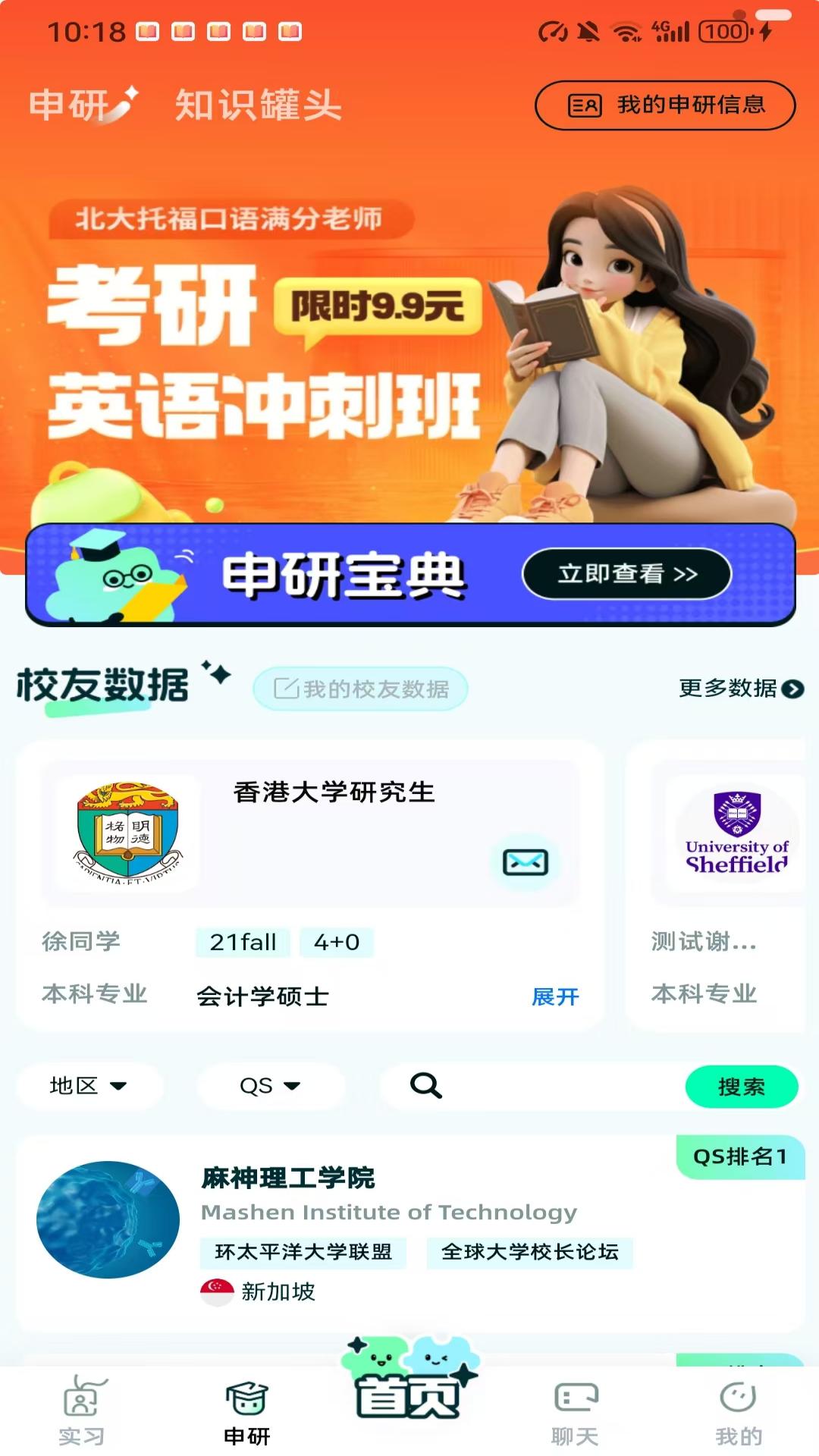The width and height of the screenshot is (819, 1456).
Task: Open 我的校友数据 chip
Action: (x=361, y=689)
